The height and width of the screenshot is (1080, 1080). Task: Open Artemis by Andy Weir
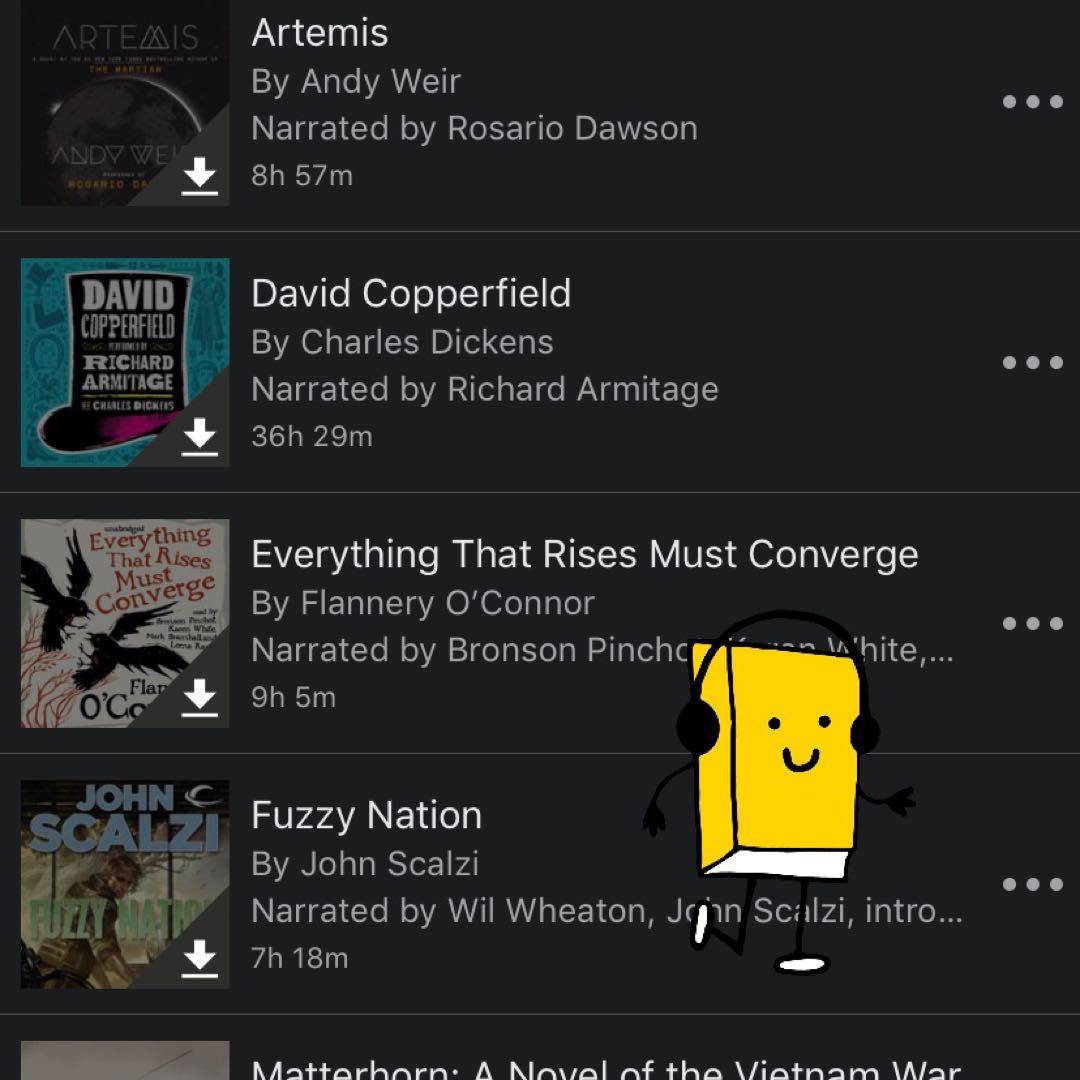click(x=320, y=34)
